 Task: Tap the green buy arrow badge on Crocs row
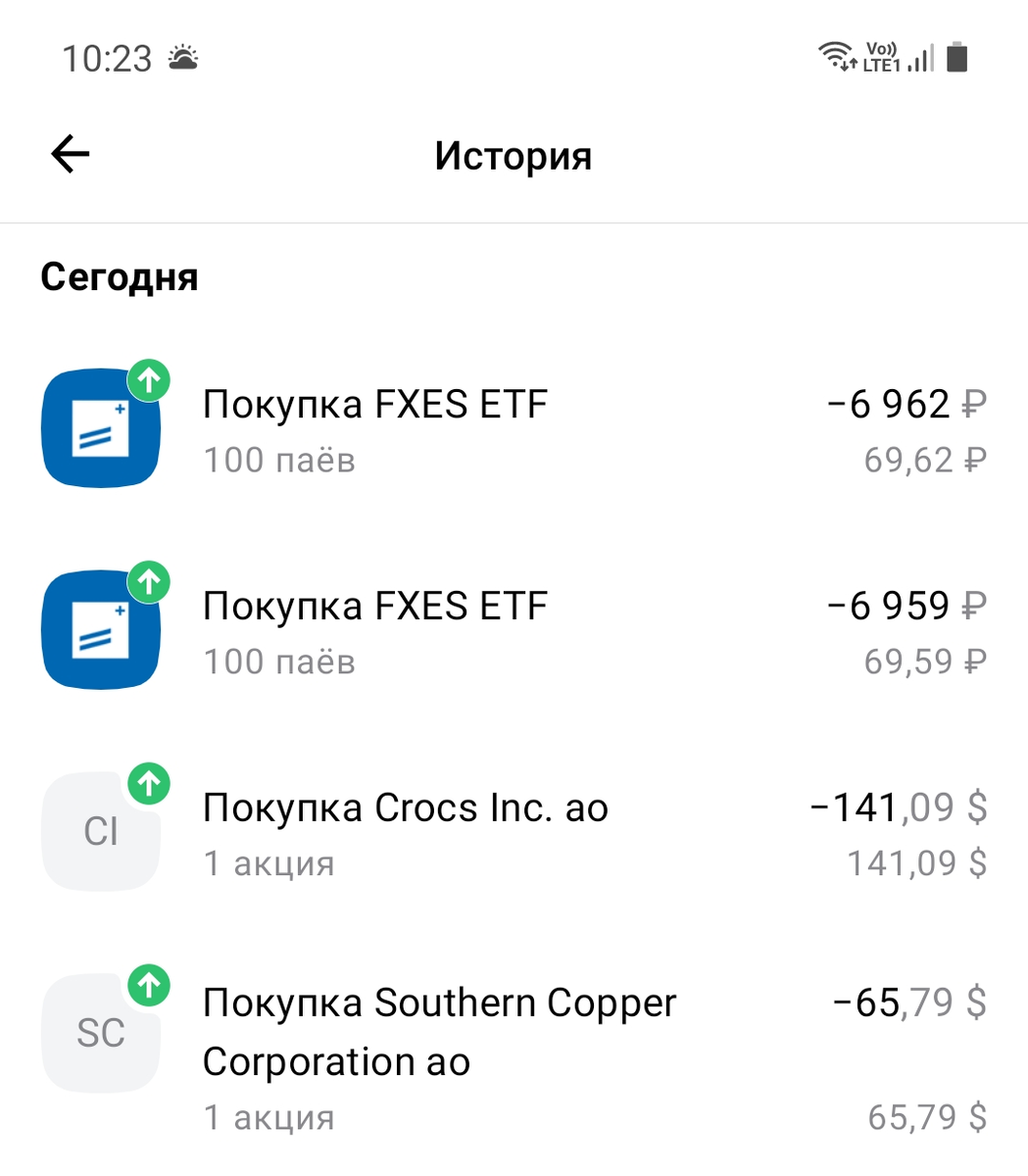tap(149, 784)
